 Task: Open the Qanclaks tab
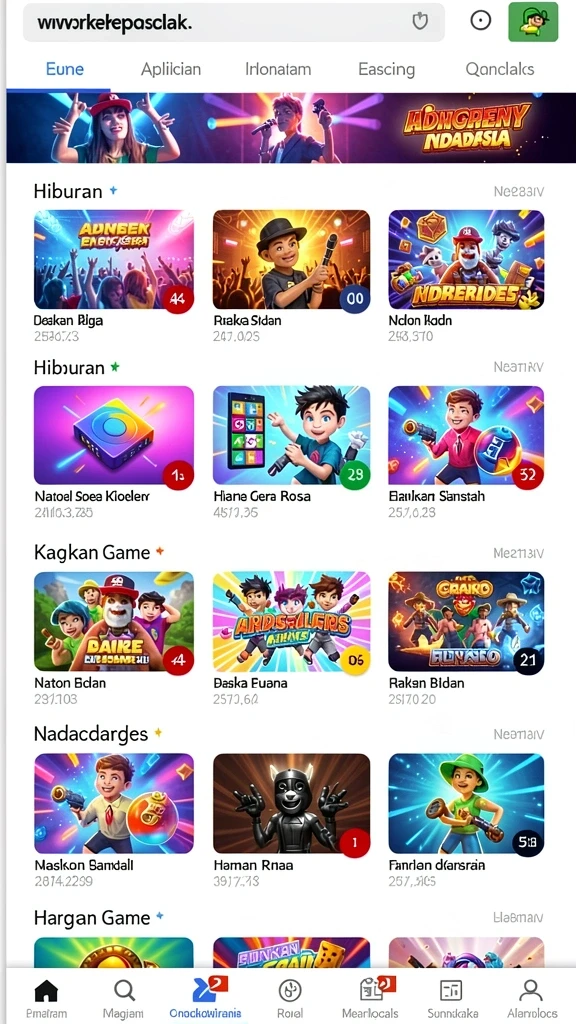tap(500, 69)
